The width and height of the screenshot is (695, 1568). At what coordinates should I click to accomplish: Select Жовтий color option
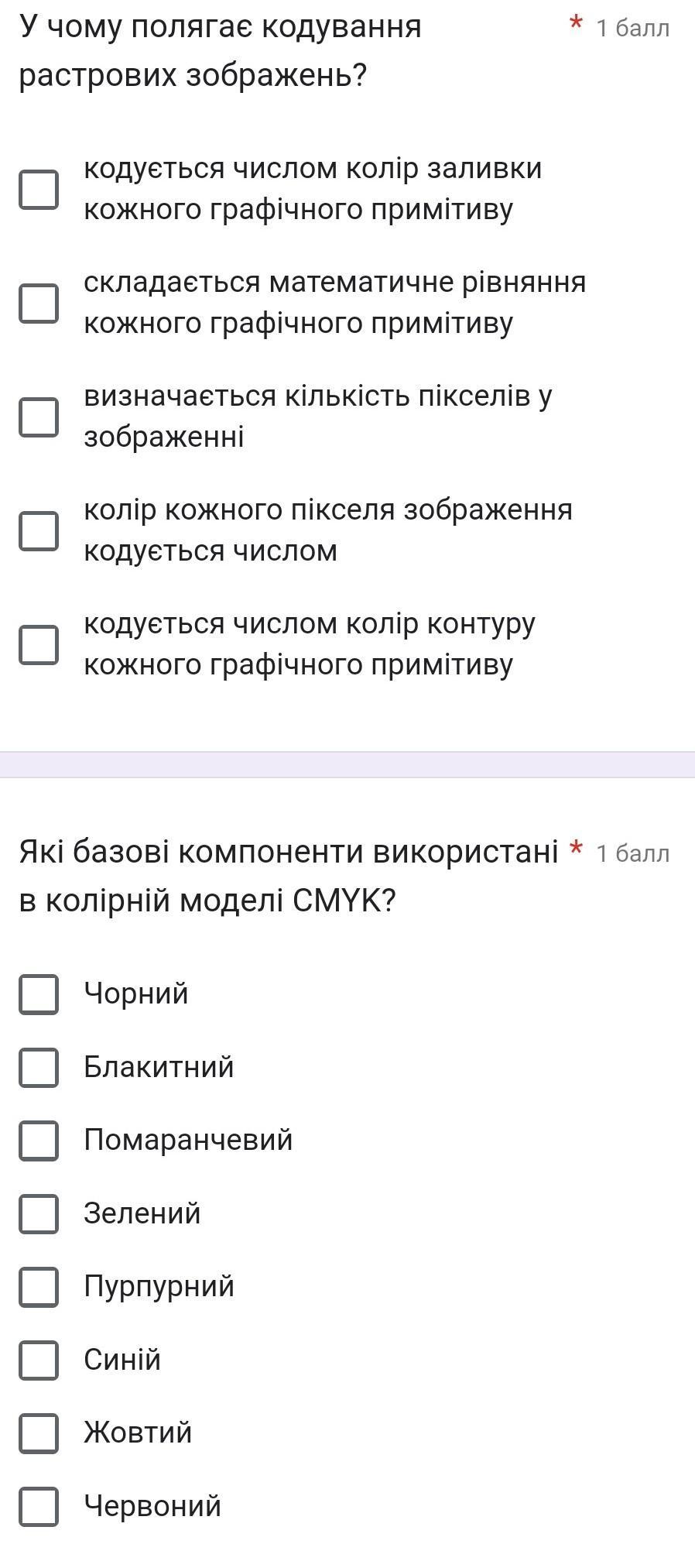pyautogui.click(x=39, y=1432)
